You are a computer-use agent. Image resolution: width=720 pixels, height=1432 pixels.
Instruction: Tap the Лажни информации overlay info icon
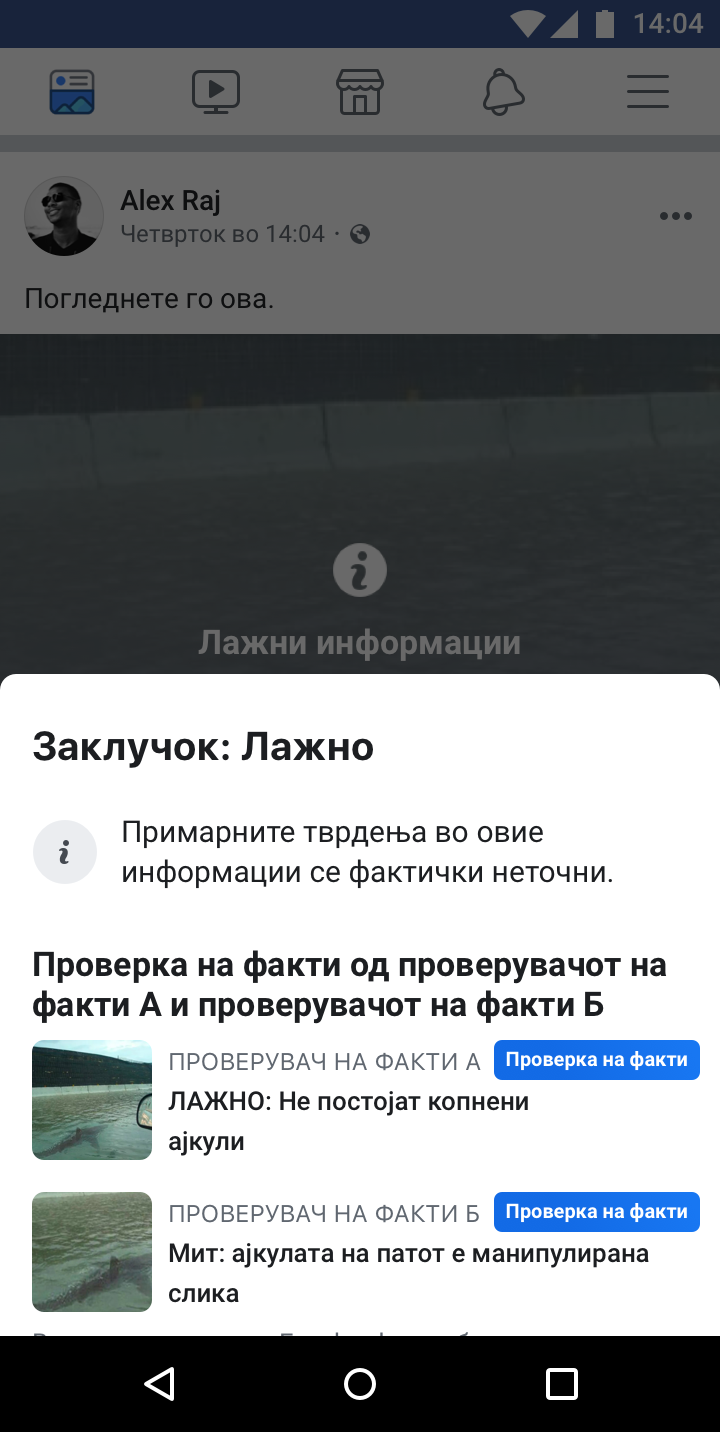click(360, 570)
